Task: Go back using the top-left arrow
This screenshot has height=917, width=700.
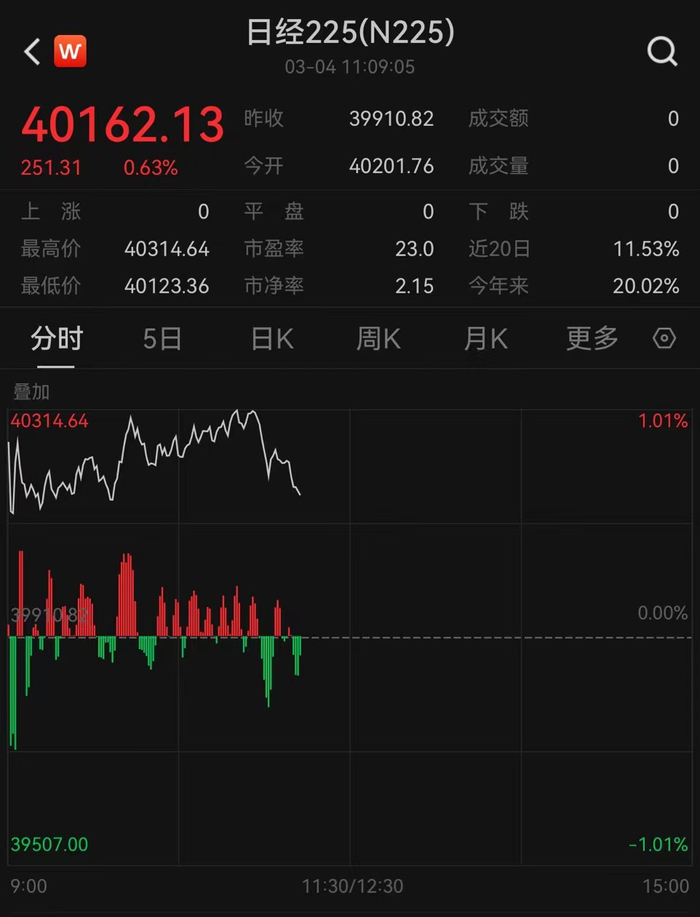Action: coord(32,52)
